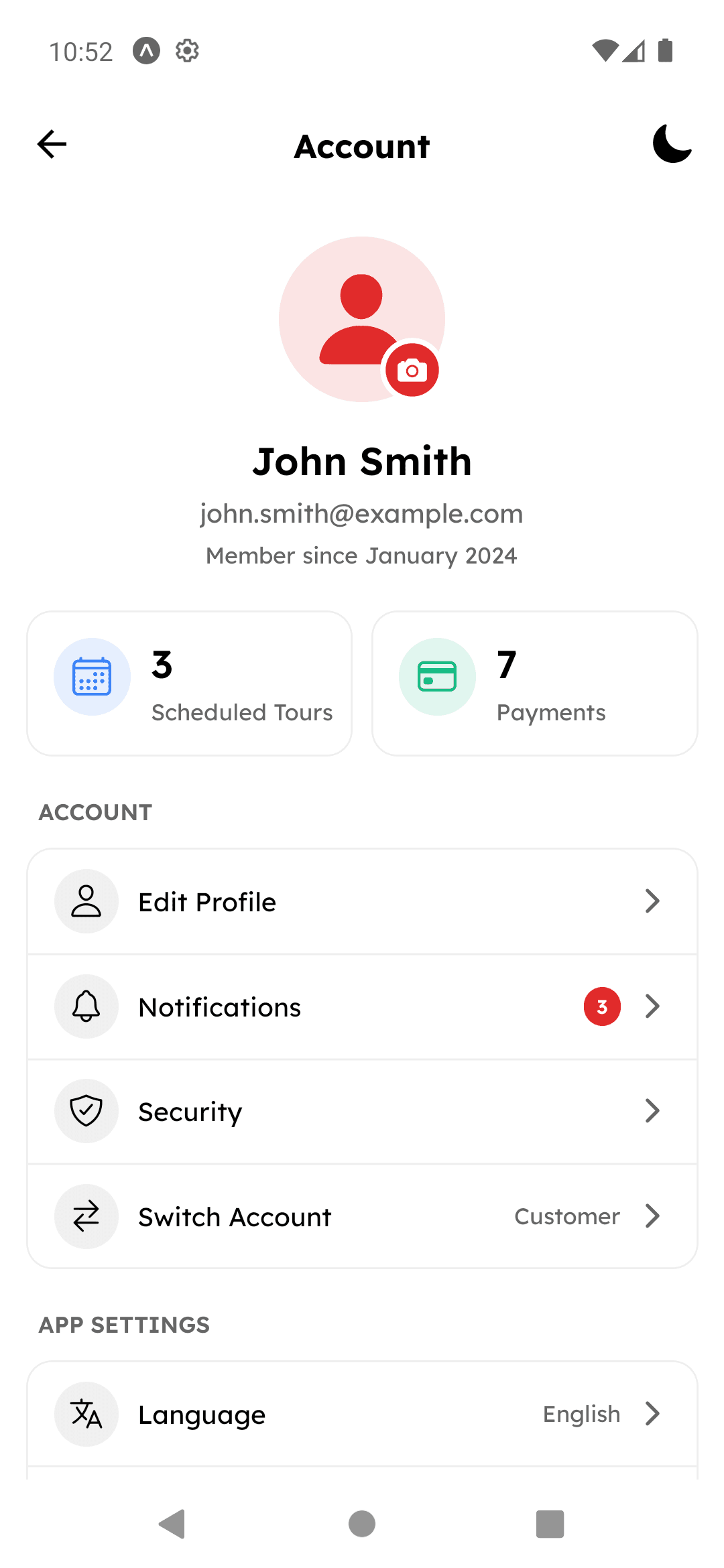Open the Notifications row
Screen dimensions: 724x1568
click(362, 1007)
